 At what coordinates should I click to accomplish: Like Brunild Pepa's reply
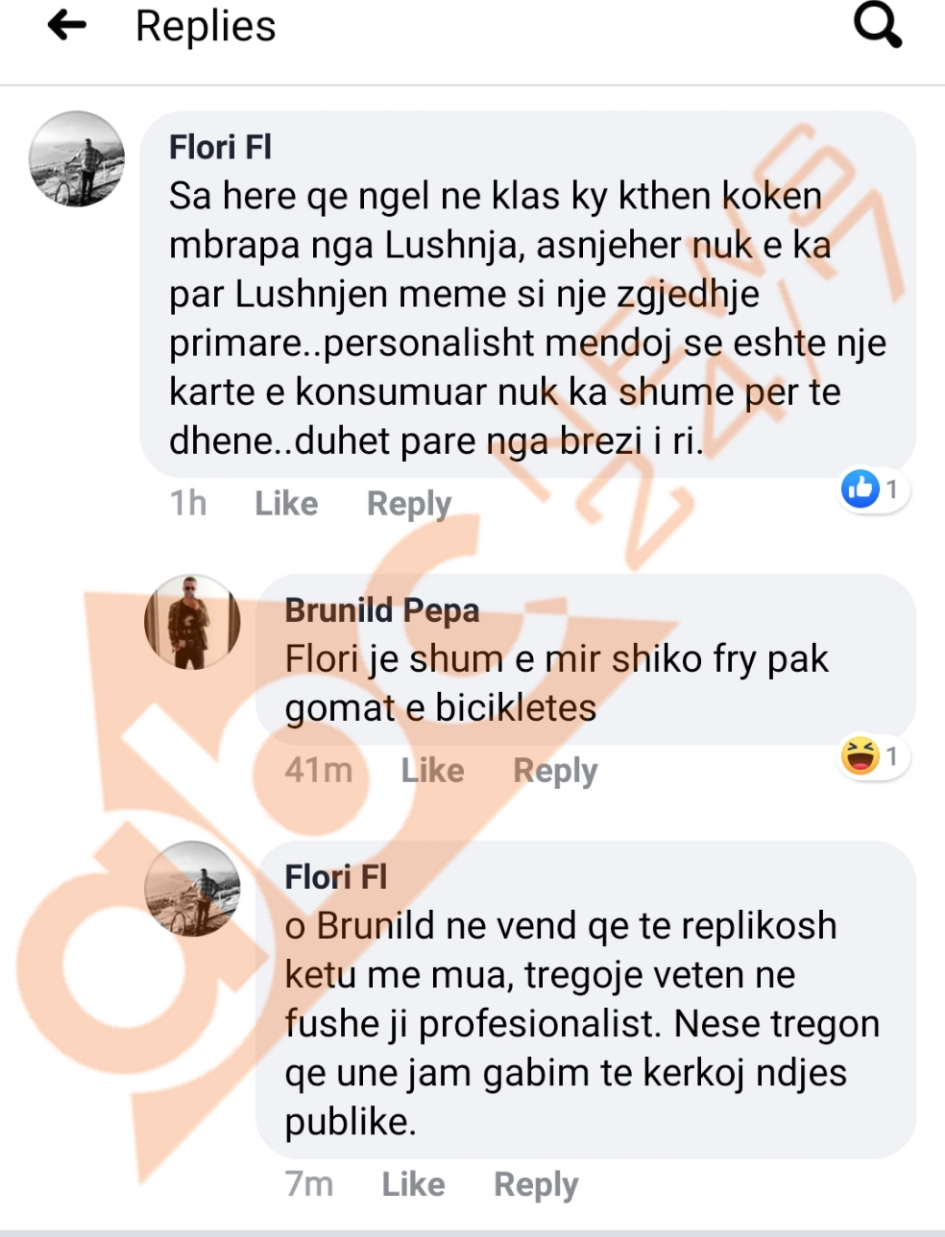click(432, 770)
